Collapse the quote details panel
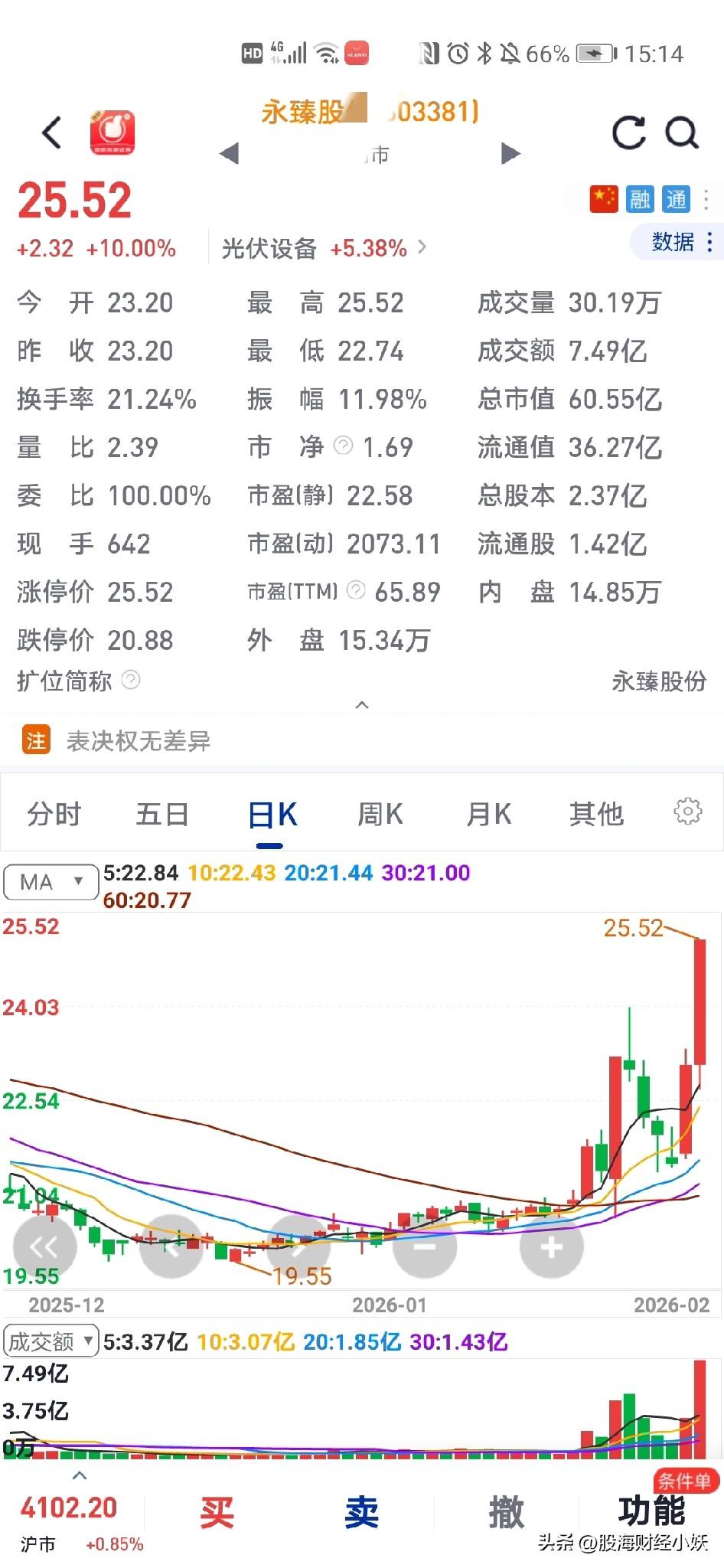Screen dimensions: 724x1568 pos(362,705)
